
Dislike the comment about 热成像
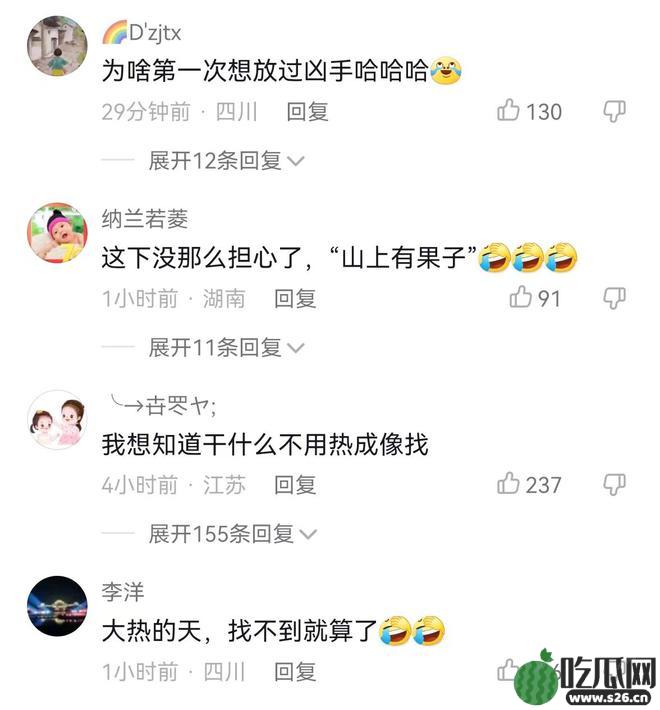pos(614,484)
